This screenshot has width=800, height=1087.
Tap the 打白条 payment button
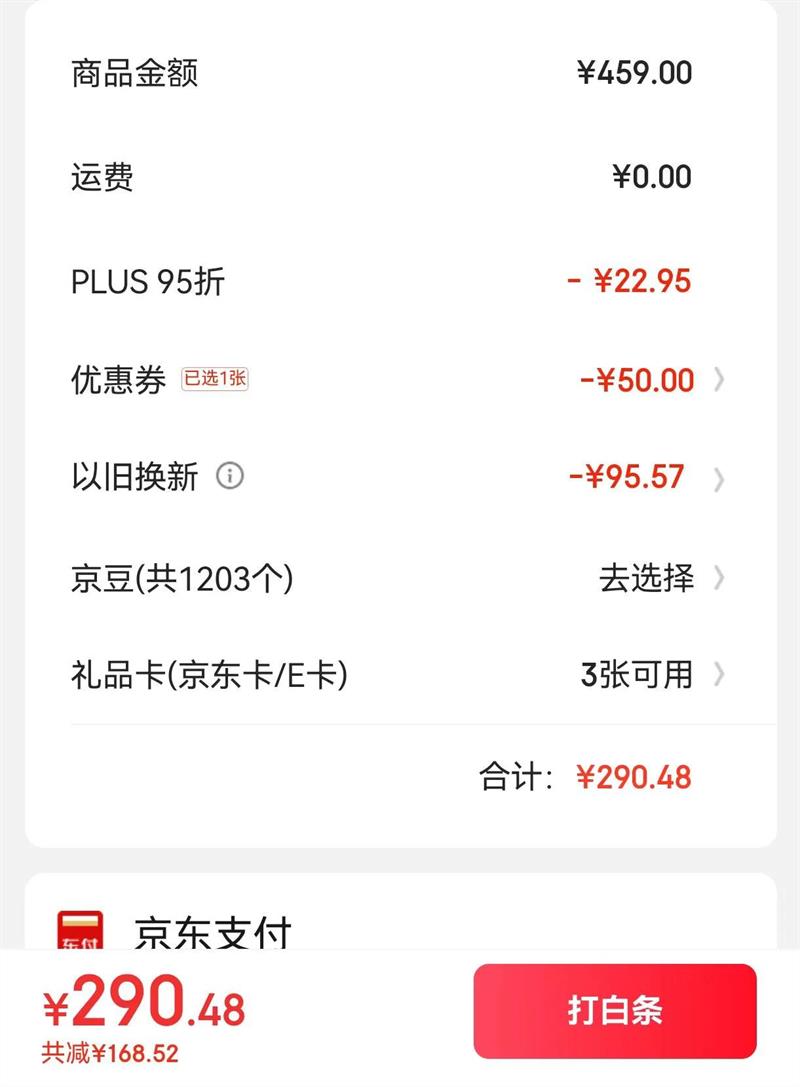(614, 1011)
